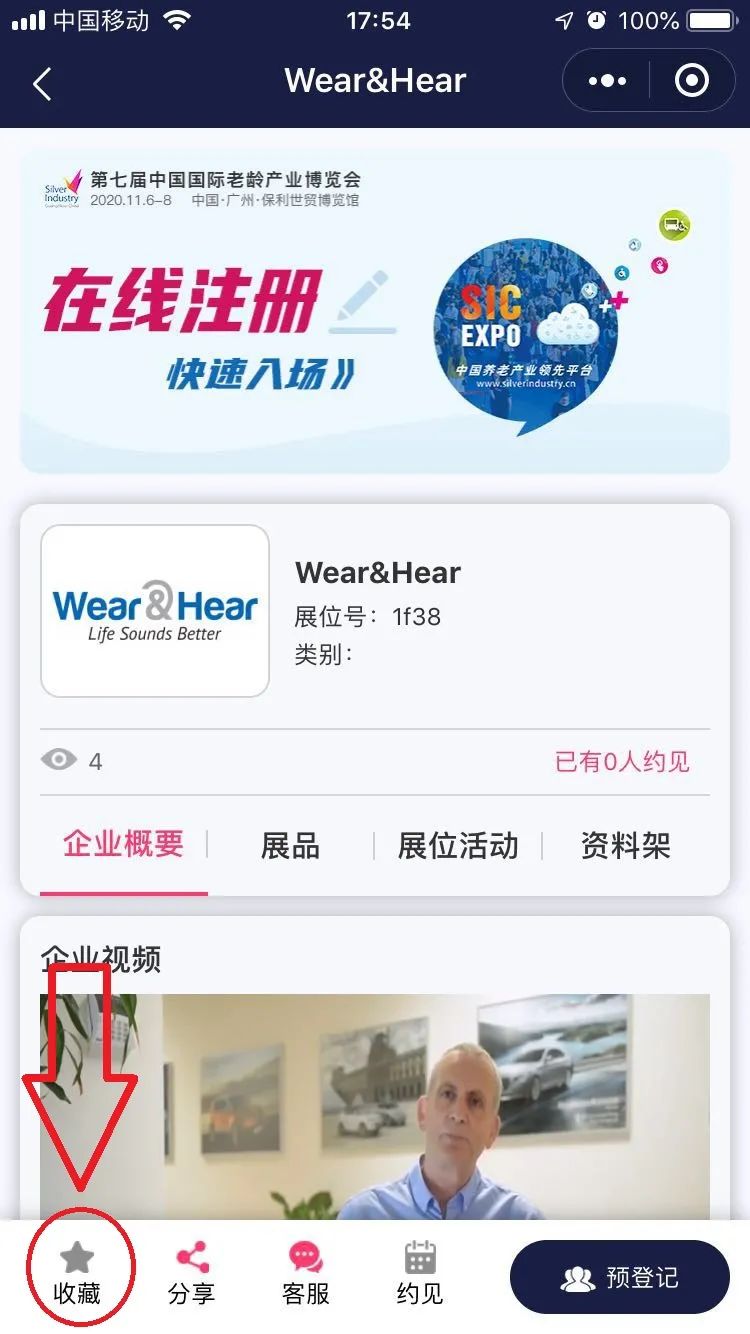This screenshot has width=750, height=1334.
Task: Open the 在线注册 registration banner
Action: 375,311
